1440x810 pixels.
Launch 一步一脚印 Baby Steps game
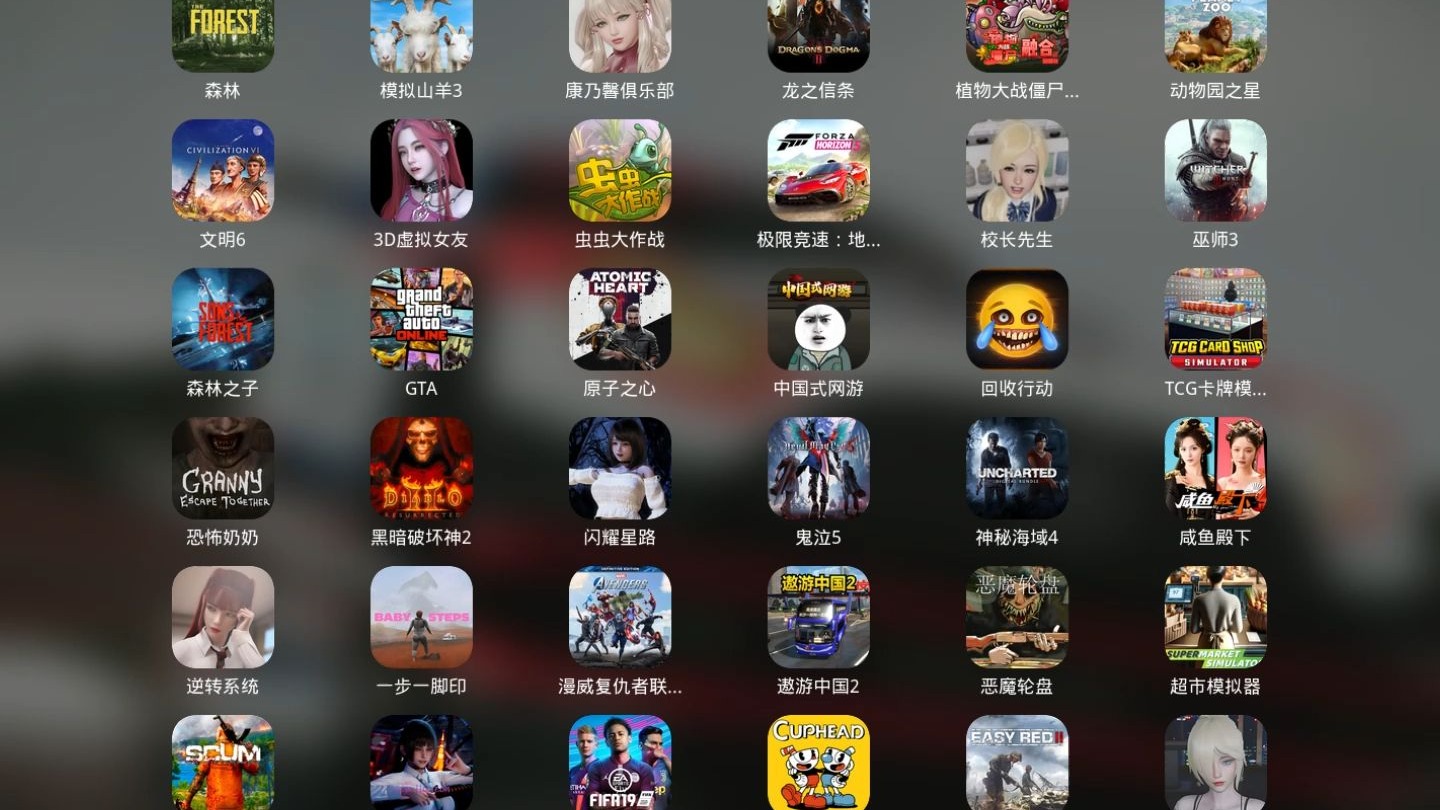tap(421, 617)
